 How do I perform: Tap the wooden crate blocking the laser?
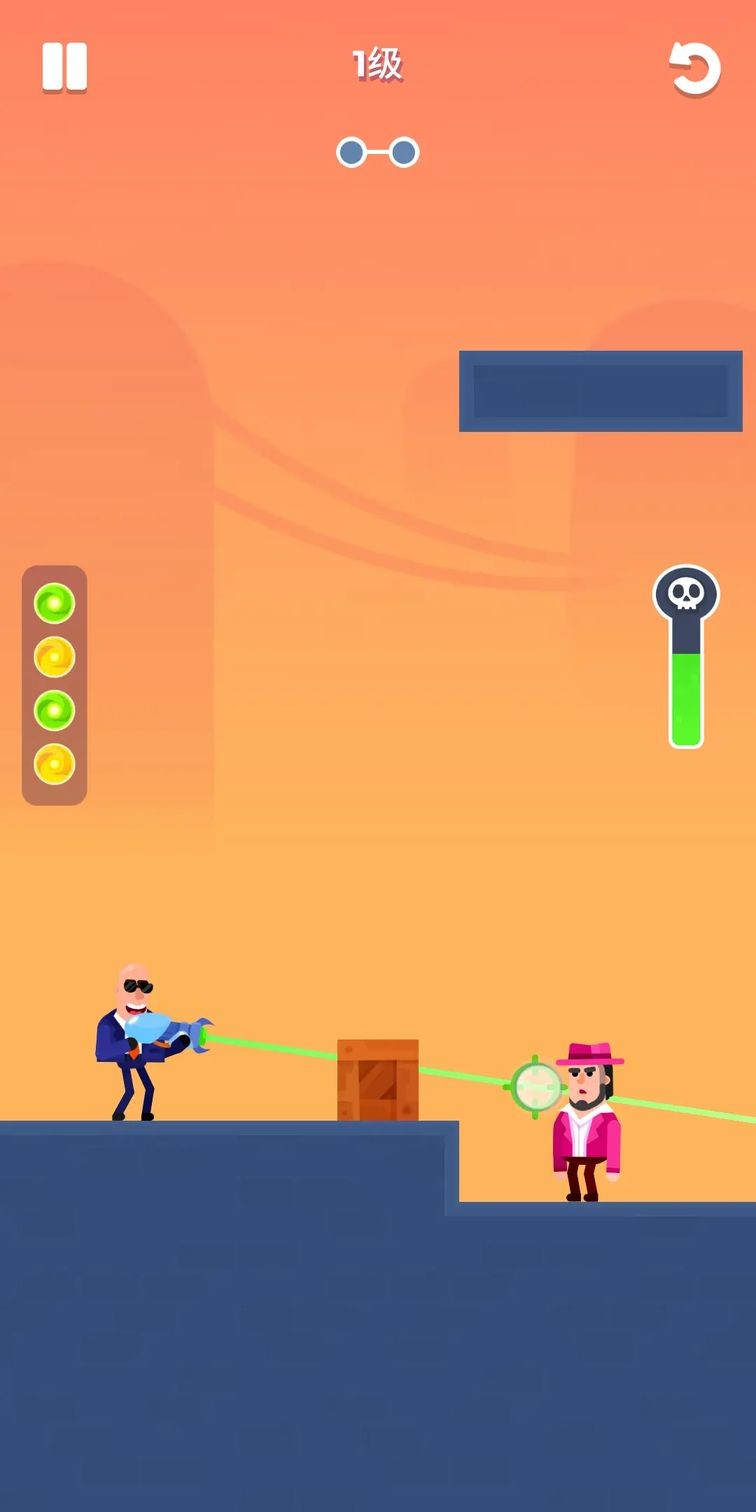pos(378,1080)
